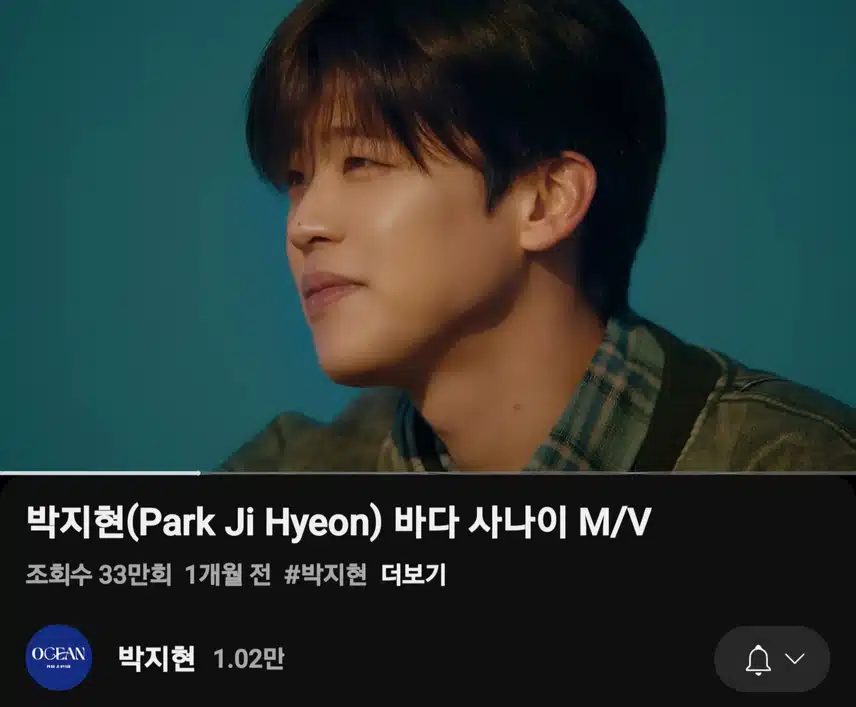Open the notification bell dropdown
This screenshot has height=707, width=856.
[773, 659]
